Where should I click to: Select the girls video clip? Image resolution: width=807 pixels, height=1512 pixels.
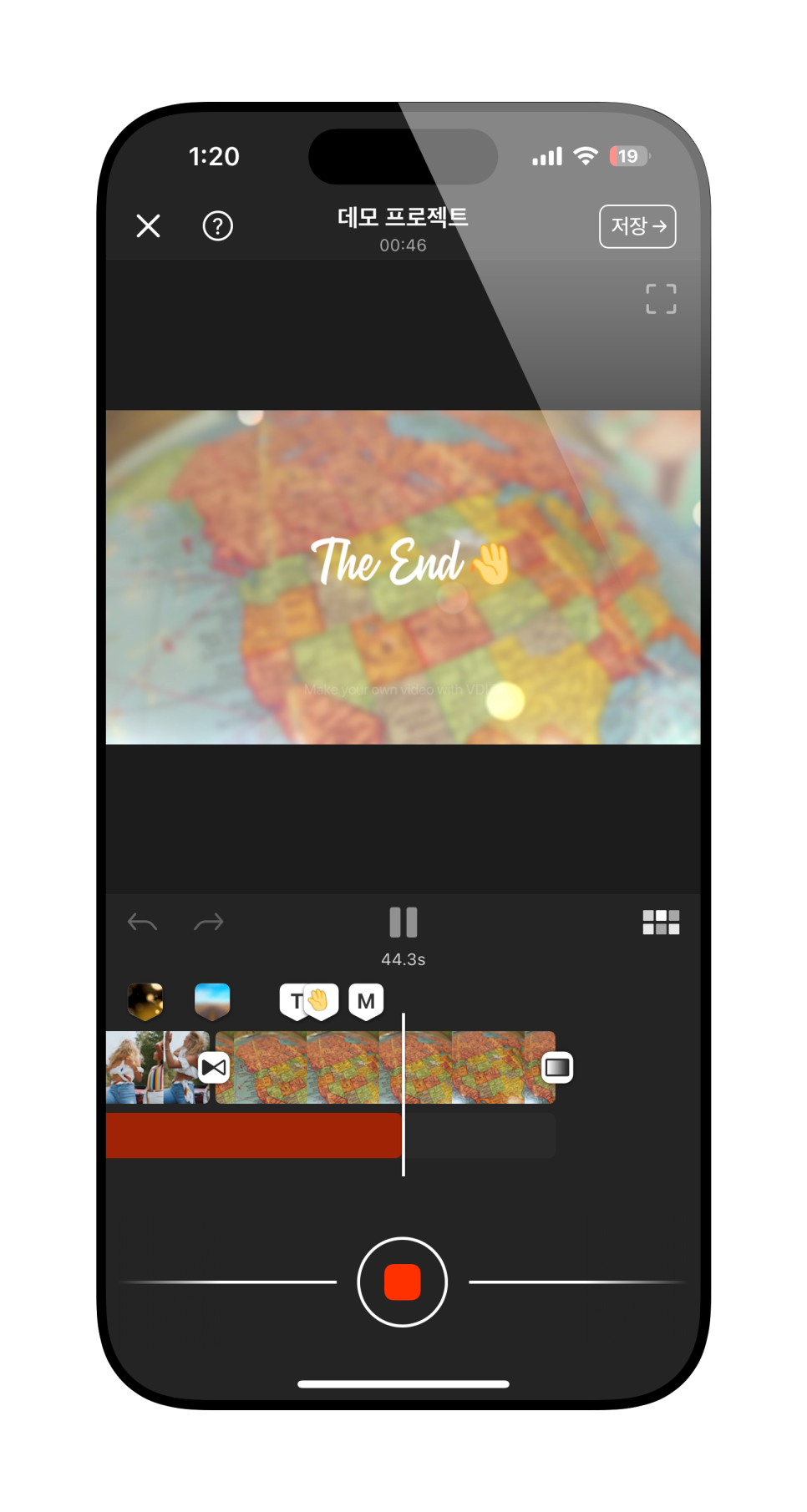point(157,1068)
